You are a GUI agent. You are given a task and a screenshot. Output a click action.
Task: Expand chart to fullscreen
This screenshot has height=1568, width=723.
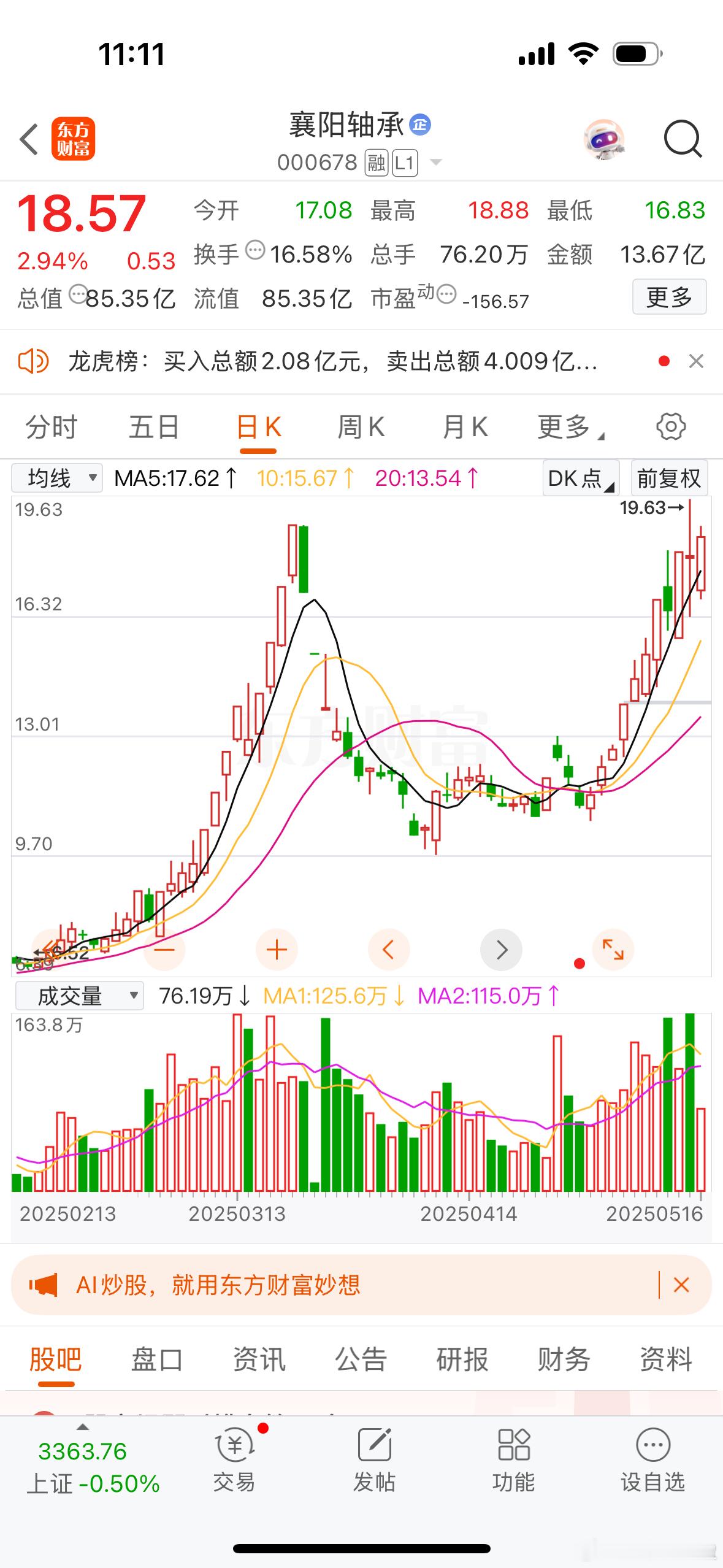[613, 950]
